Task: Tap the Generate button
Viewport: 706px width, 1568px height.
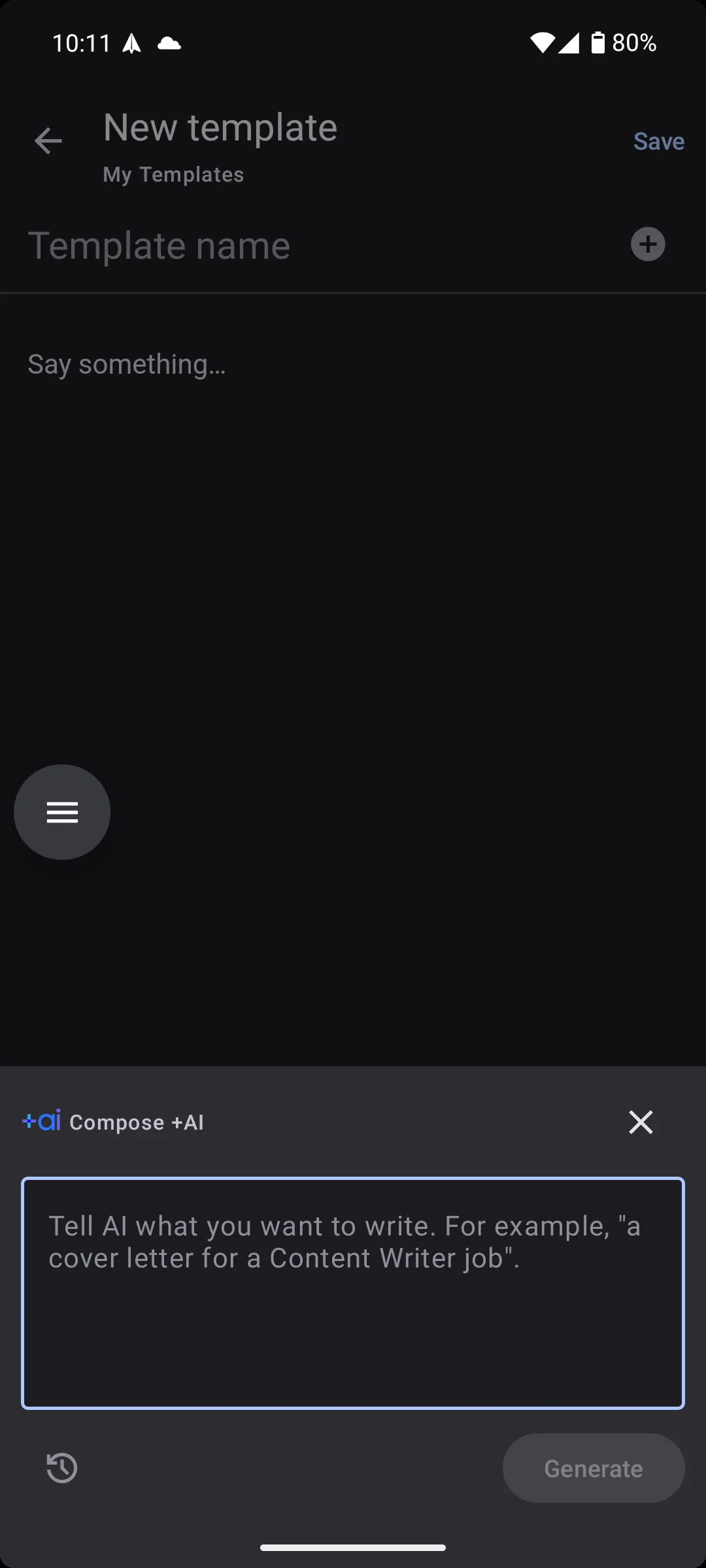Action: click(x=593, y=1468)
